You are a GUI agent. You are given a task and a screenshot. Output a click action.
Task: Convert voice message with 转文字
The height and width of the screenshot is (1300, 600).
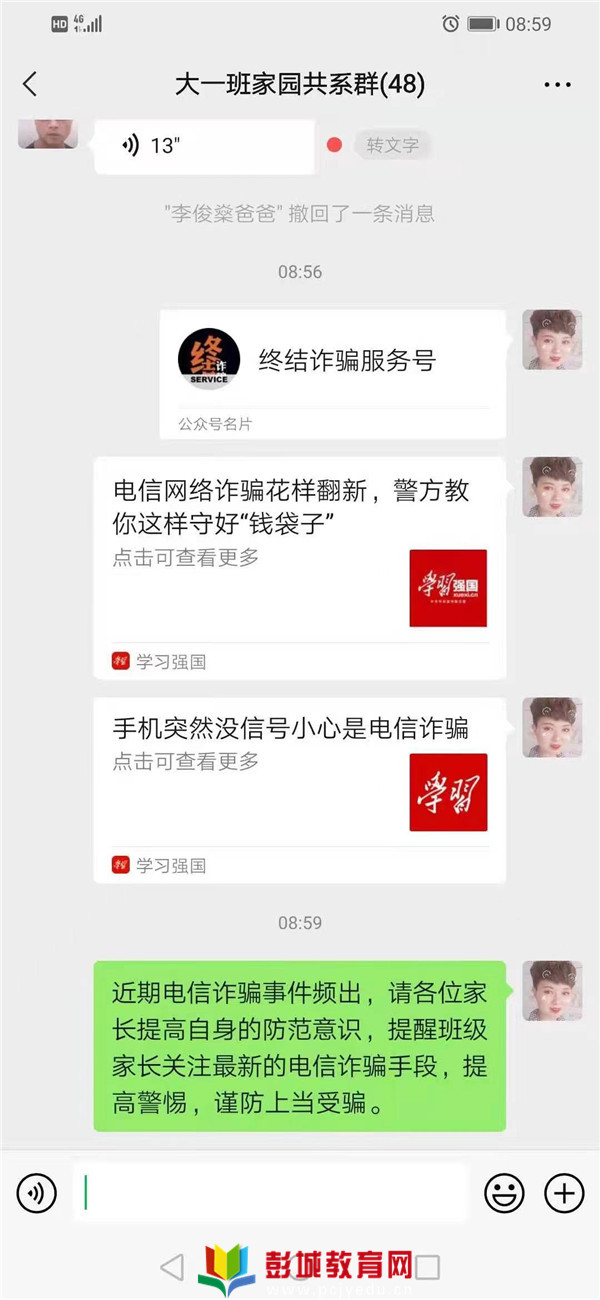pyautogui.click(x=391, y=146)
